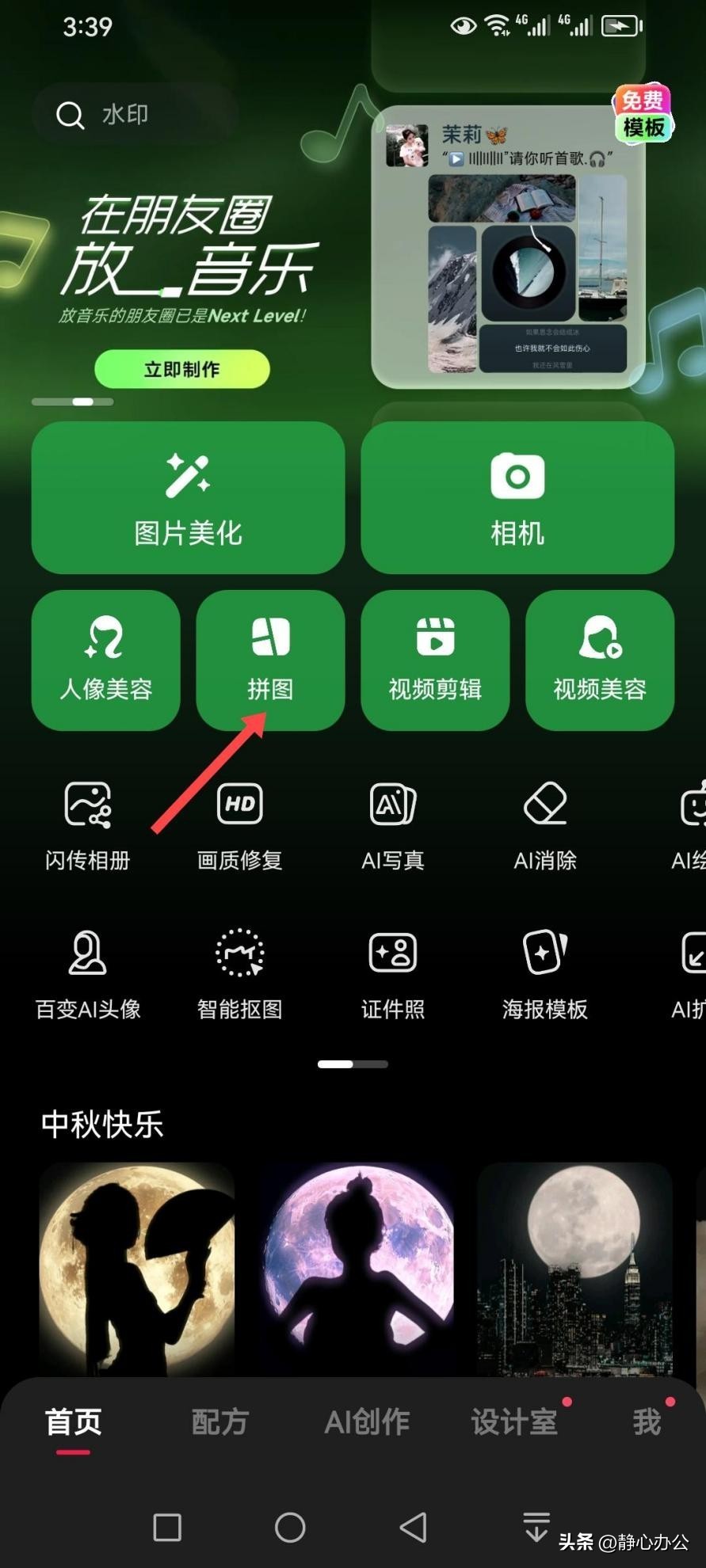Open 图片美化 photo editing

tap(188, 497)
